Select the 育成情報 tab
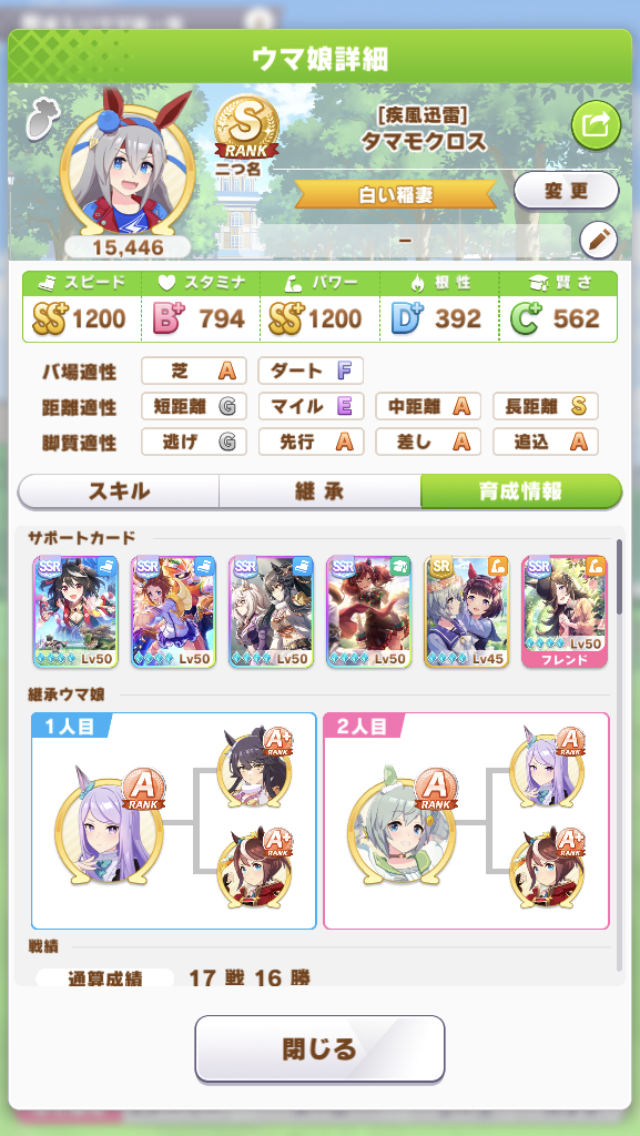 click(x=520, y=491)
